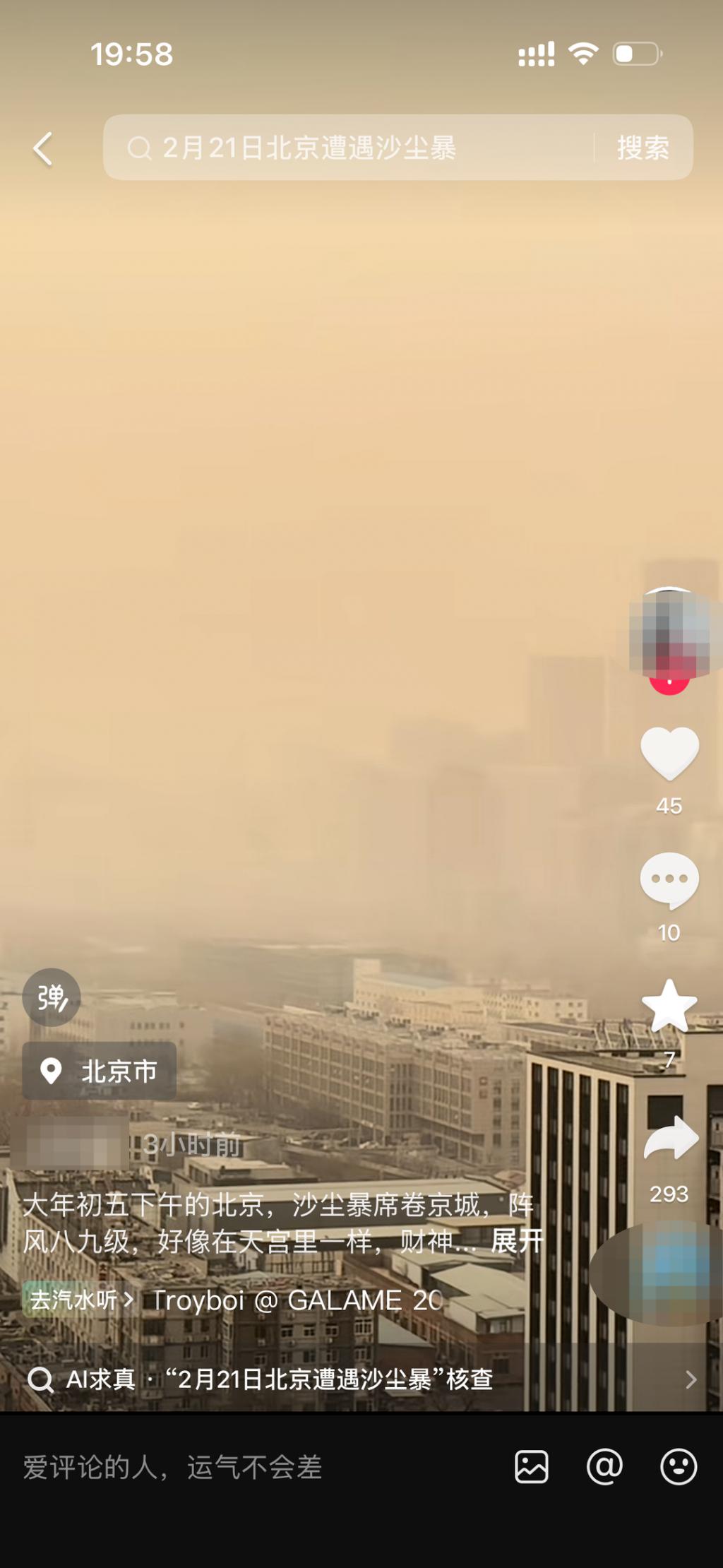This screenshot has height=1568, width=723.
Task: Open the Troyboi @ GALAME soundtrack
Action: pyautogui.click(x=297, y=1300)
